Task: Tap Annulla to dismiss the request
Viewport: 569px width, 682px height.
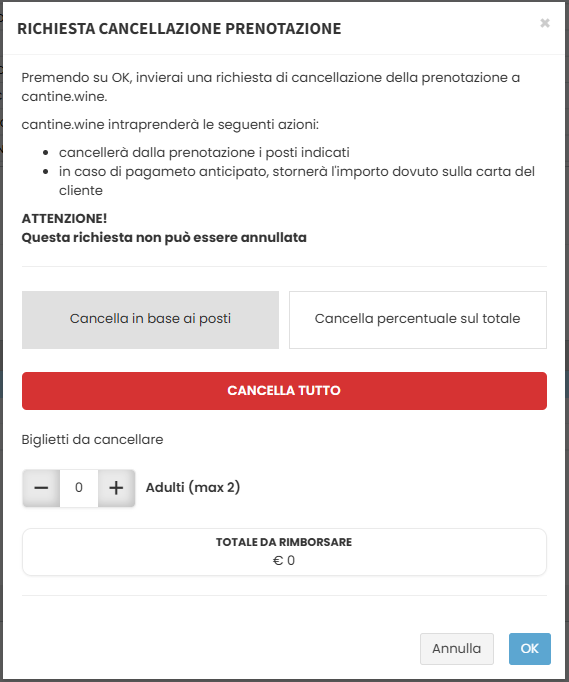Action: tap(457, 649)
